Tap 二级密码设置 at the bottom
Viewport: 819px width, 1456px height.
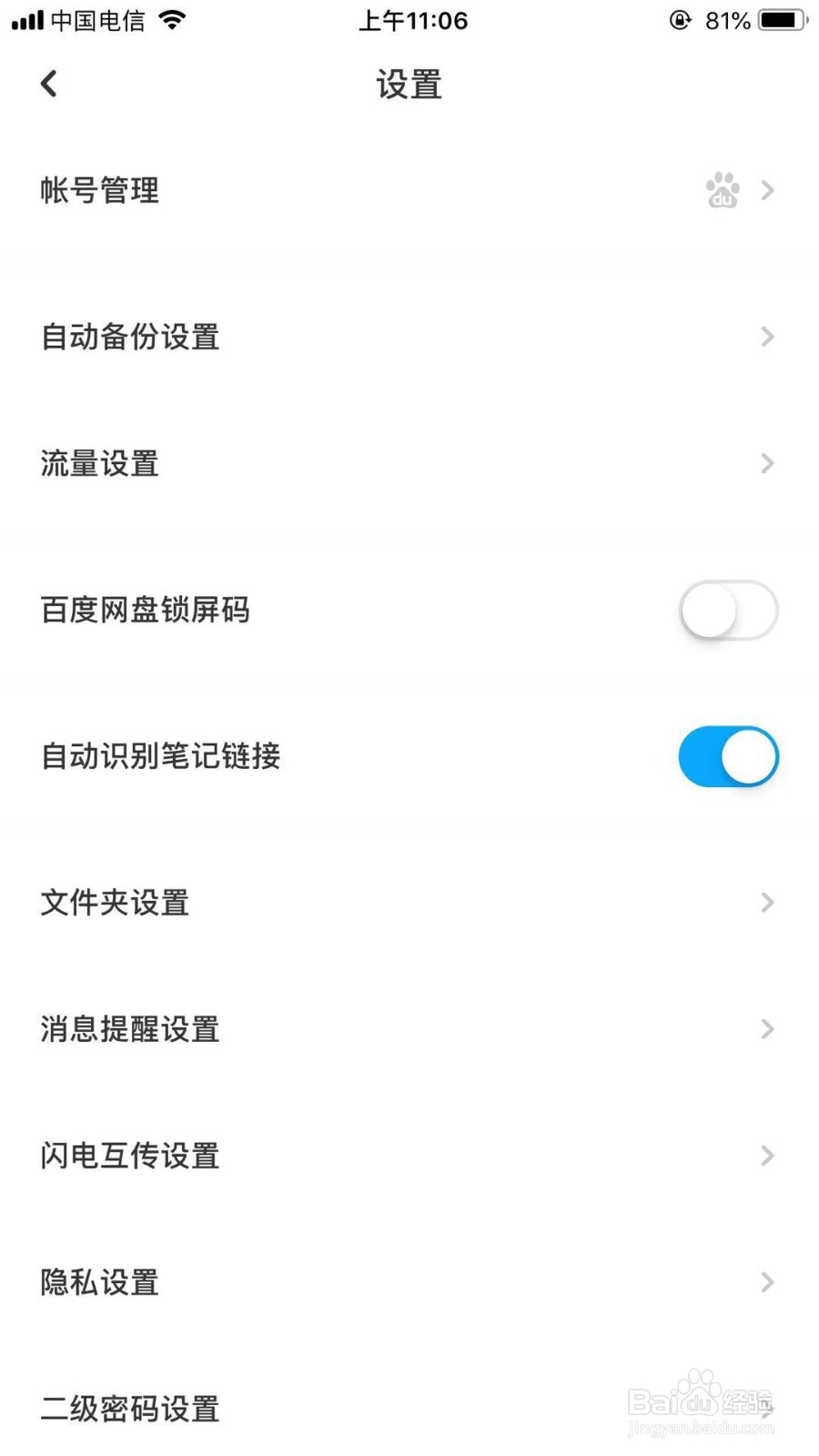(x=128, y=1410)
